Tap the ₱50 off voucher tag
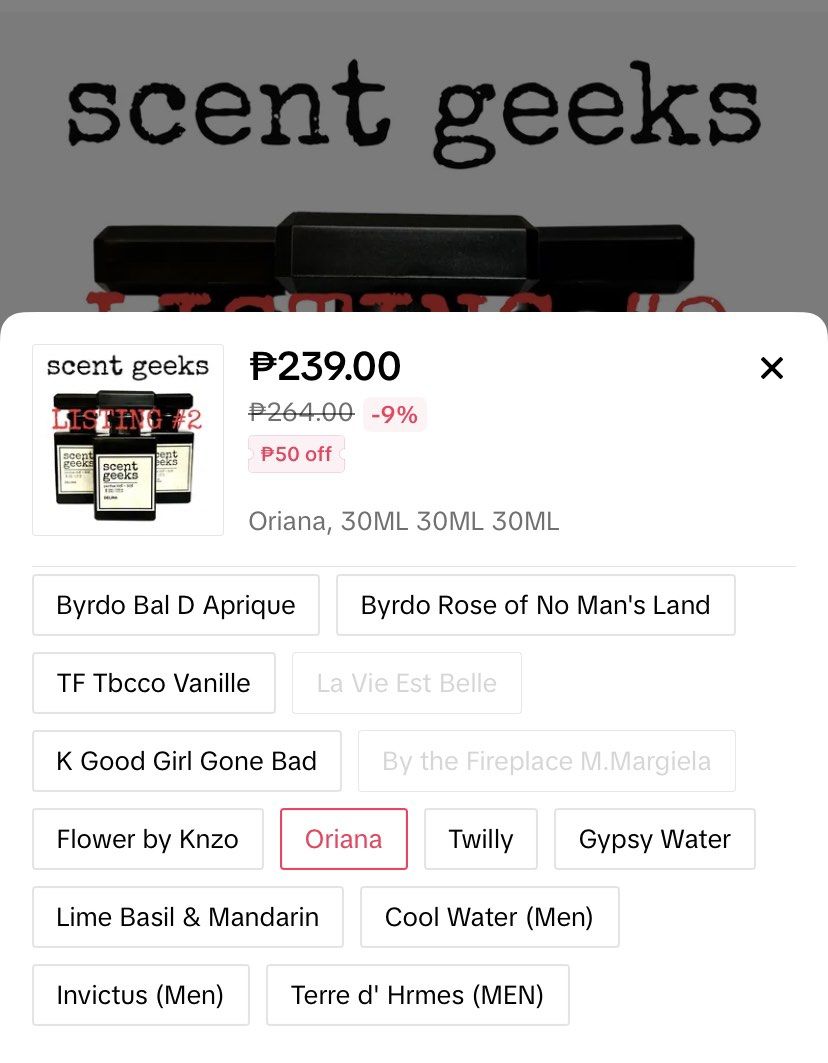 coord(296,454)
